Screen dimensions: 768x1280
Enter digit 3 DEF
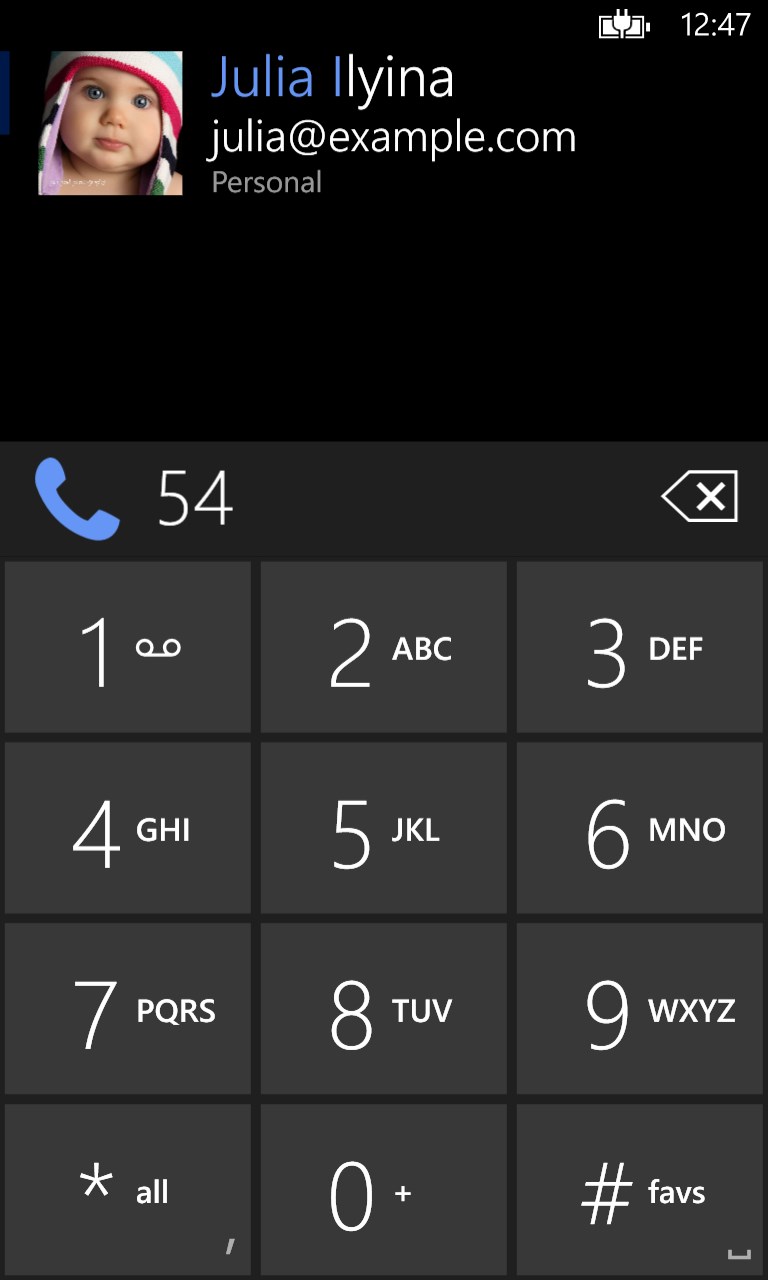[x=640, y=648]
